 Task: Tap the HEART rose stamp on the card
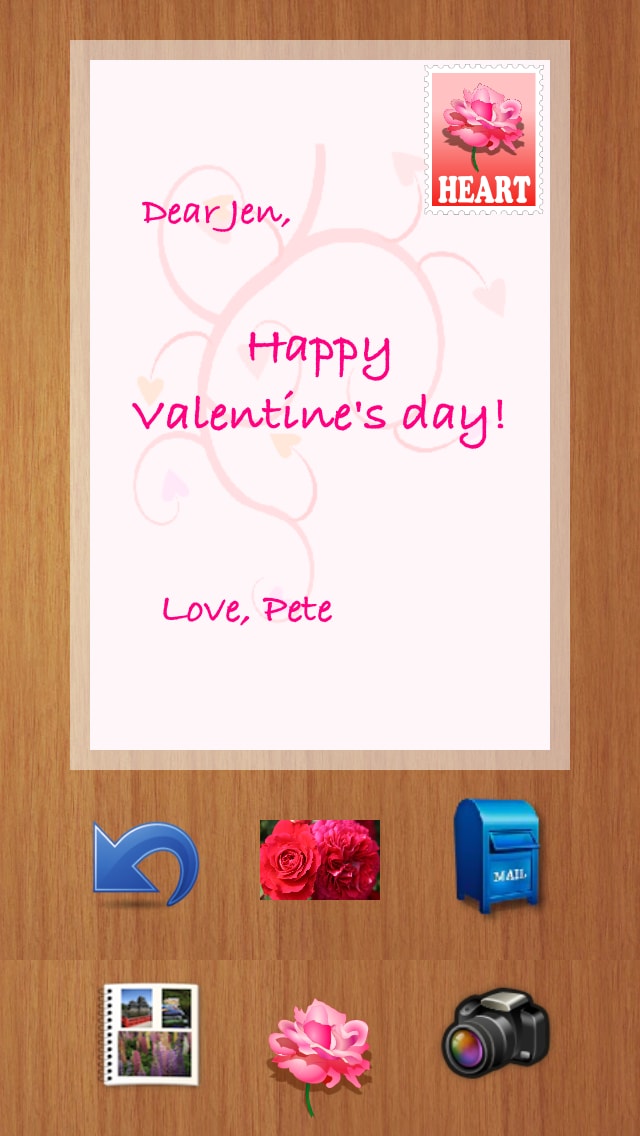click(x=484, y=140)
